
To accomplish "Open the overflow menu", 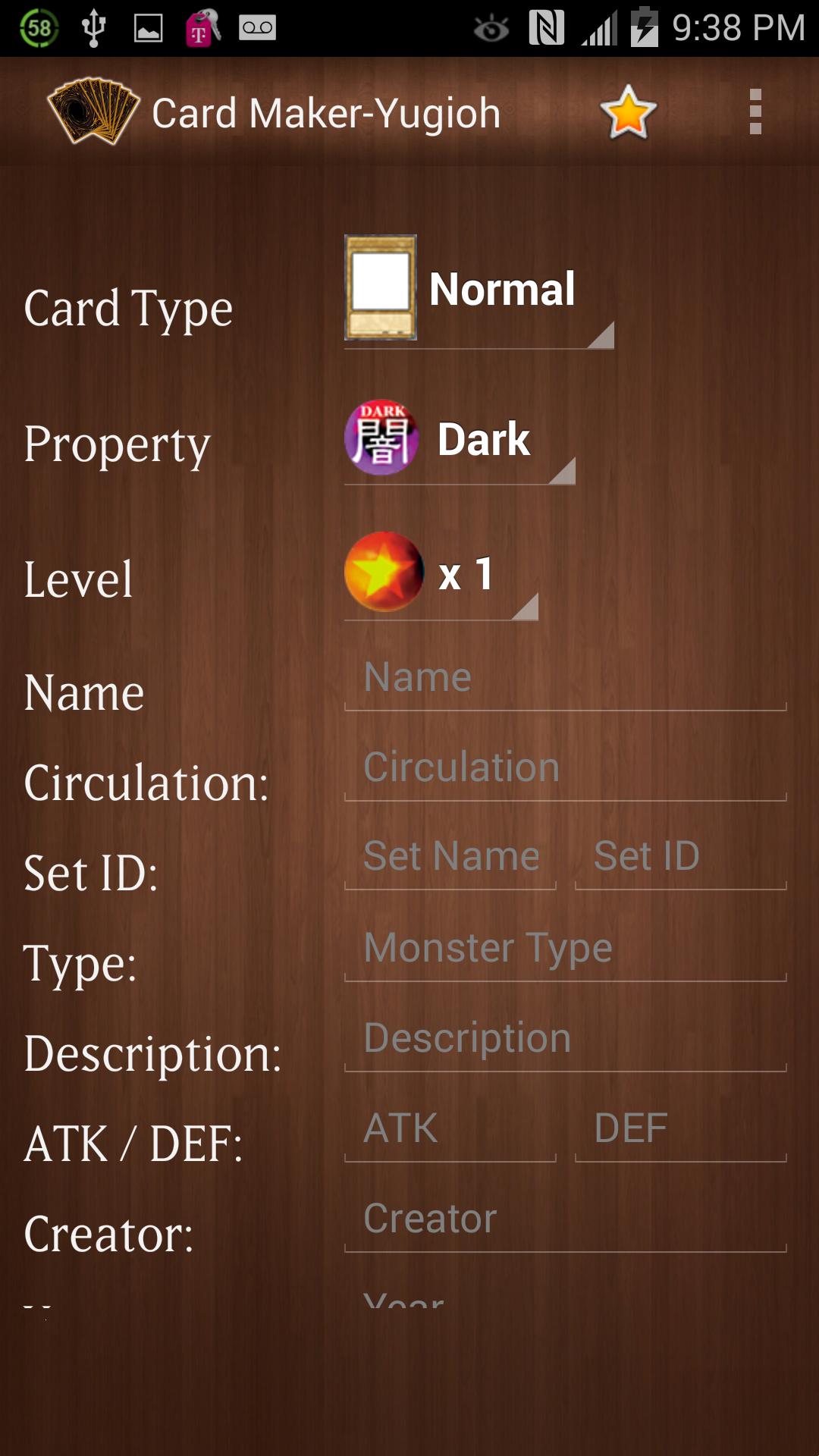I will tap(755, 112).
